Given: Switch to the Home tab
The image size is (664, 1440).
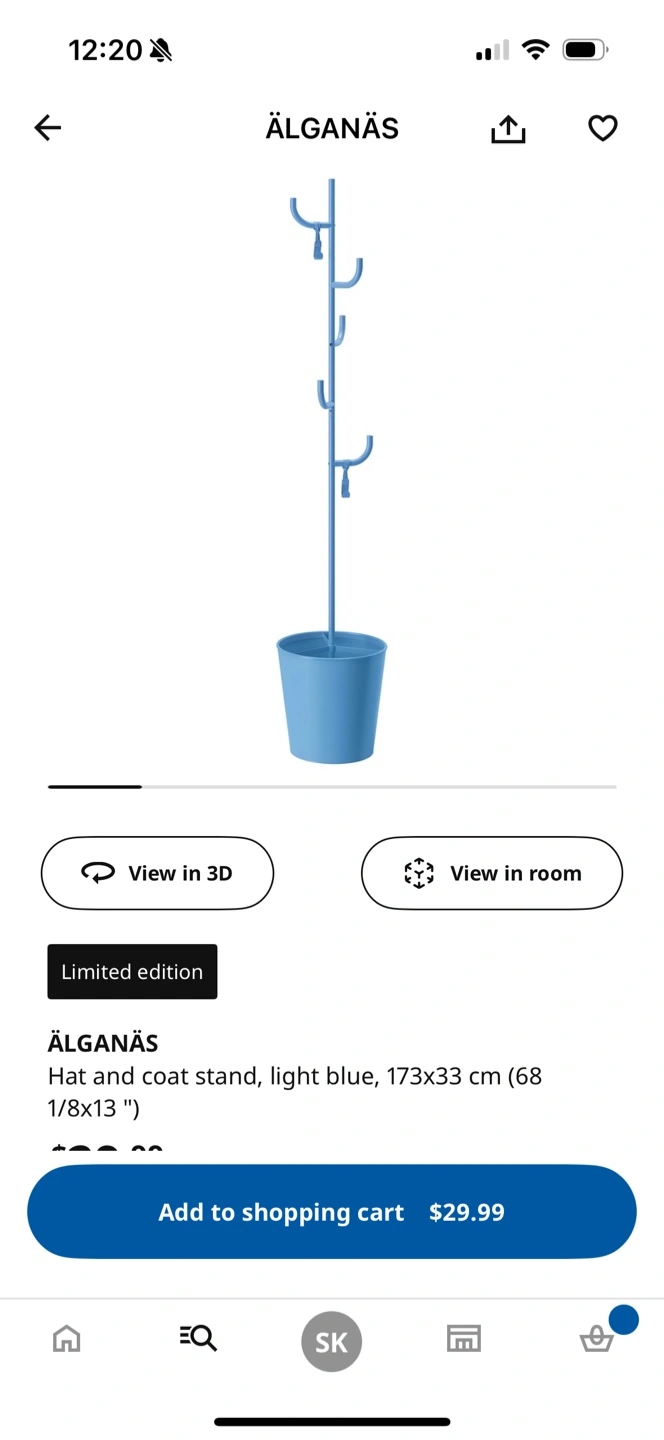Looking at the screenshot, I should 67,1338.
